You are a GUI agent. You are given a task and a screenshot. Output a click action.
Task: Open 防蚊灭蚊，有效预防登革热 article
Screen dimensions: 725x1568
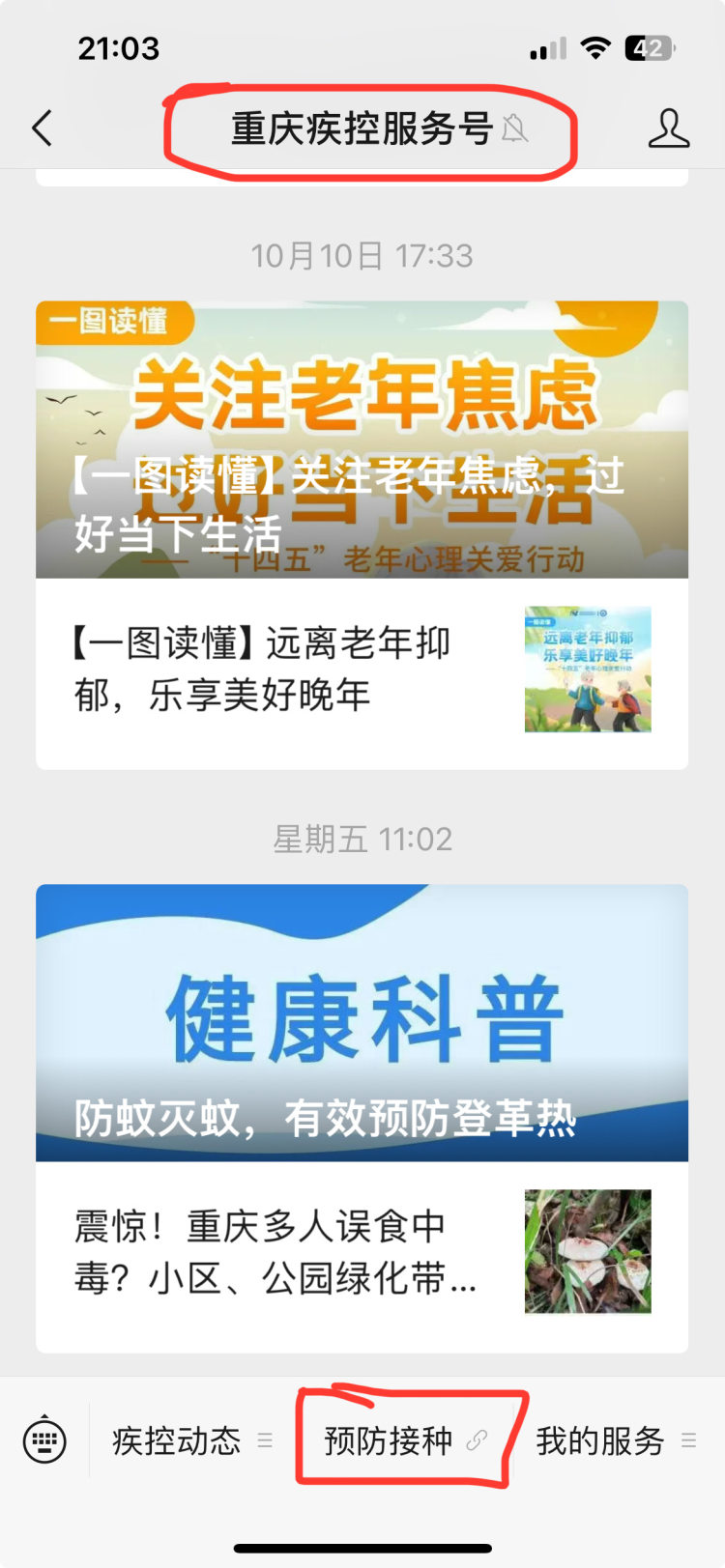point(362,1022)
